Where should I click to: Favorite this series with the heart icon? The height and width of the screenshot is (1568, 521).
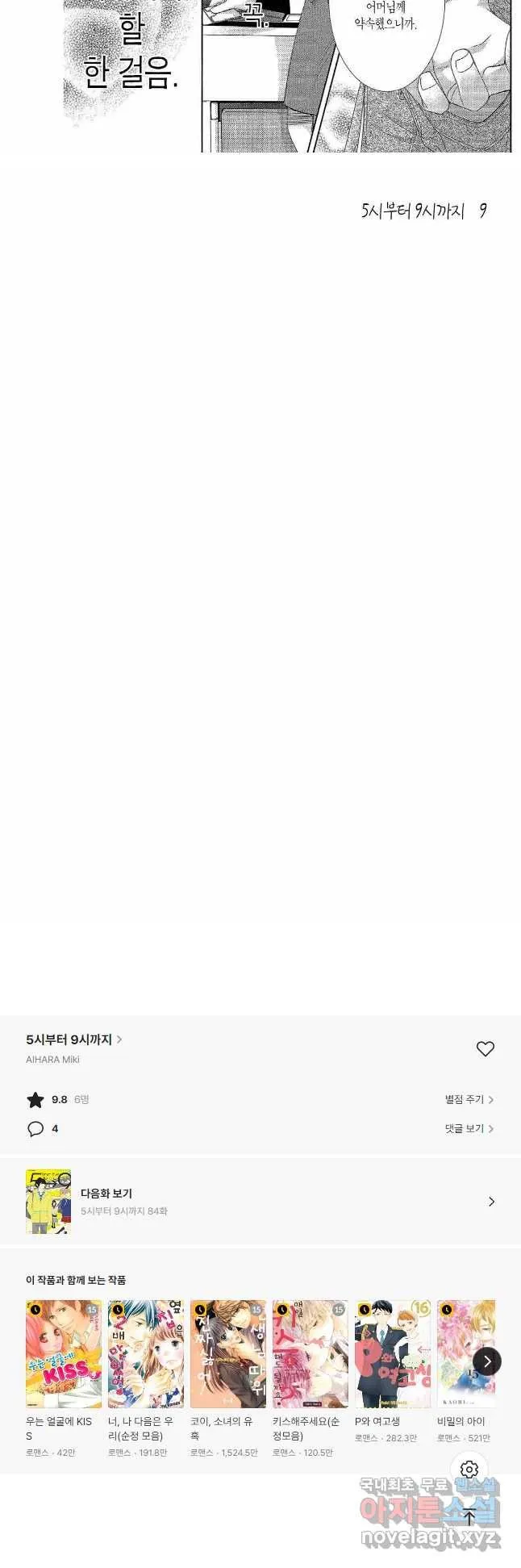(x=485, y=1048)
